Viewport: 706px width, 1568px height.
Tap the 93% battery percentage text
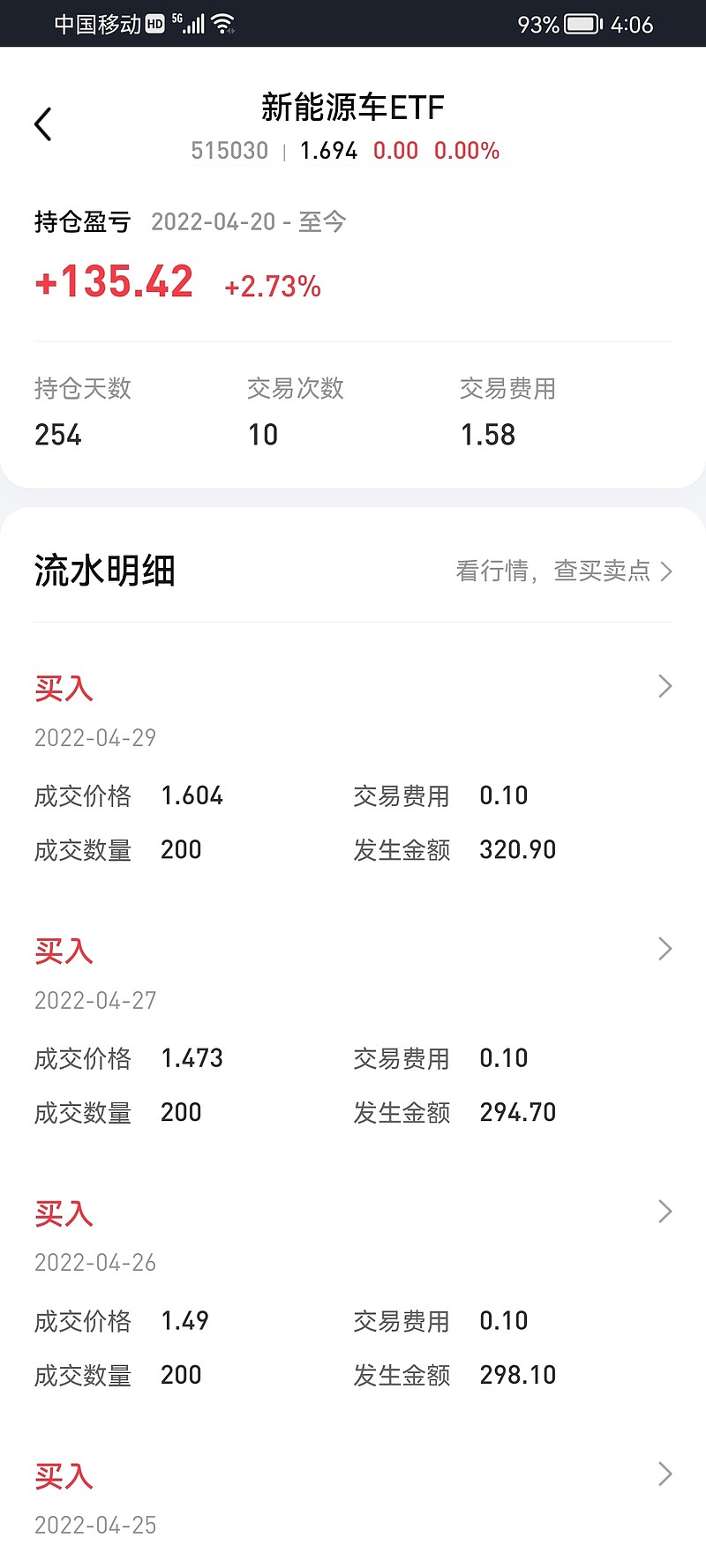click(x=538, y=25)
